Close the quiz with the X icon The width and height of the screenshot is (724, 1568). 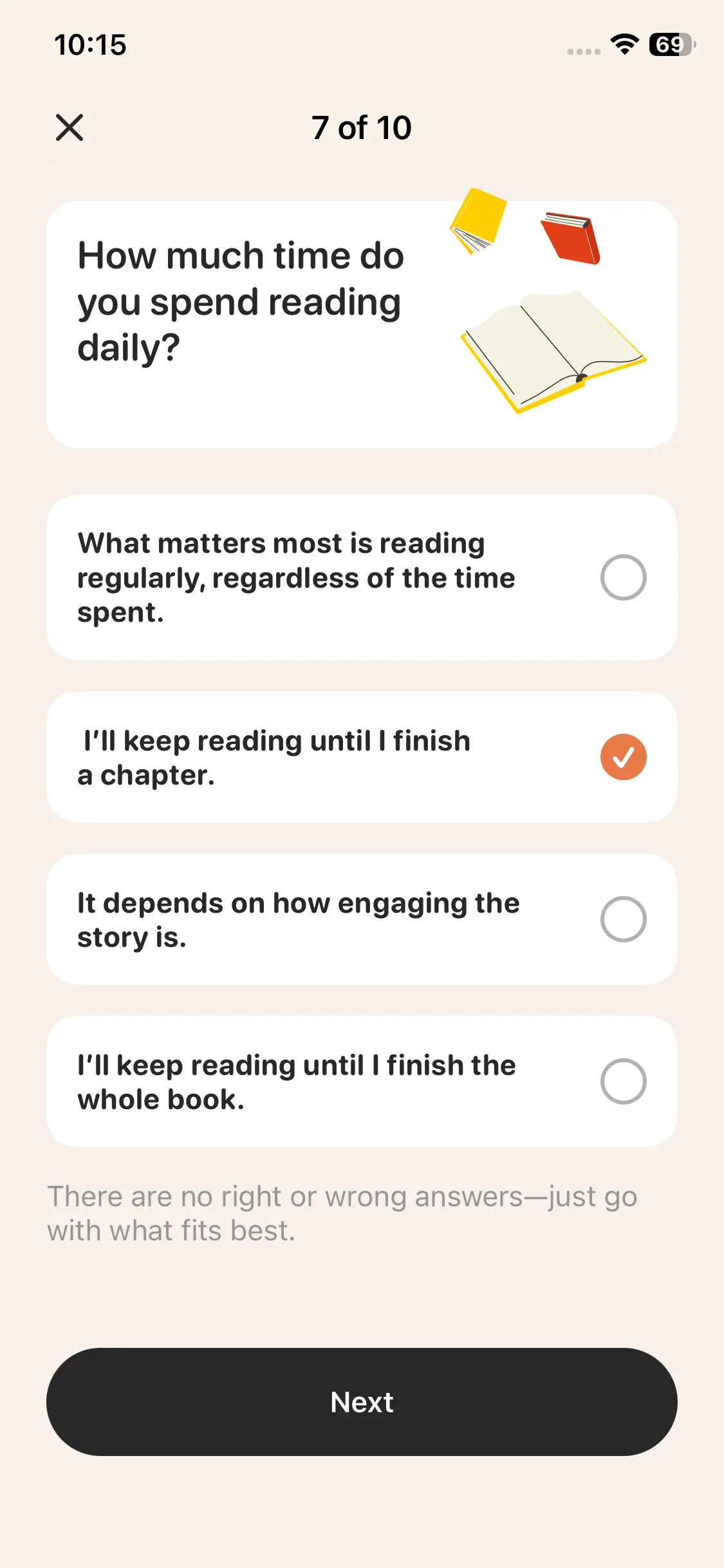[70, 127]
